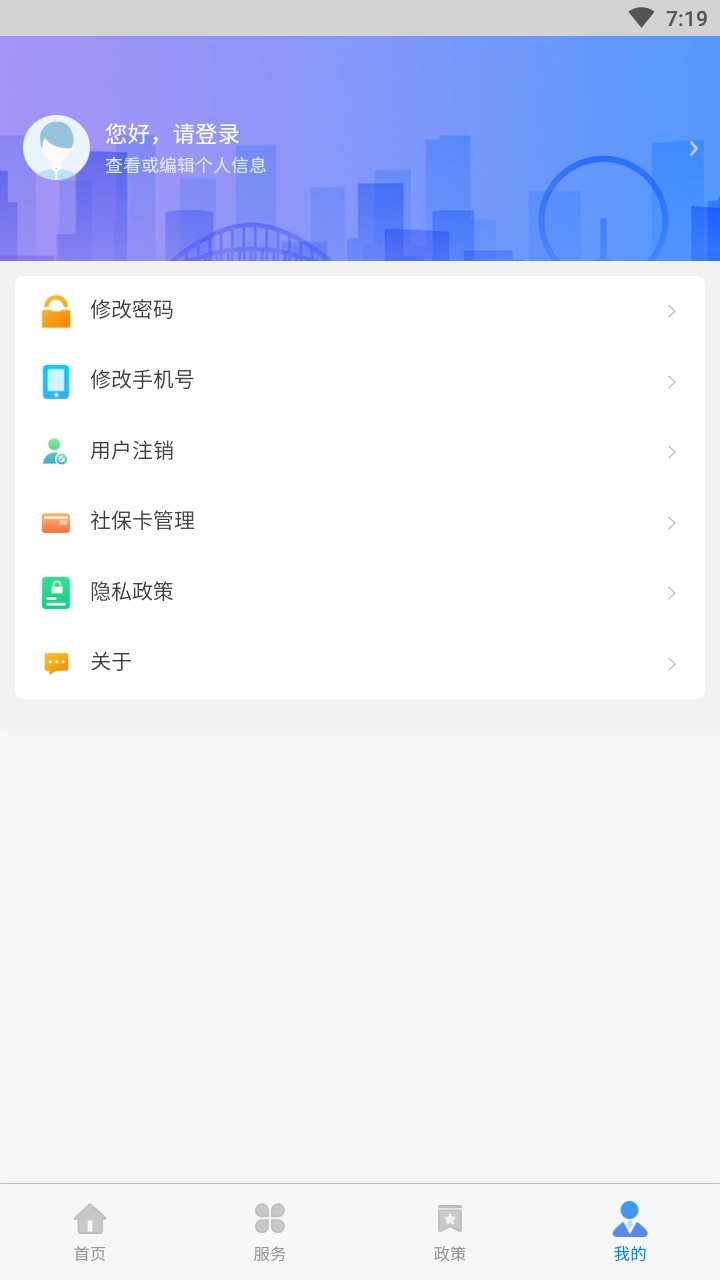This screenshot has height=1280, width=720.
Task: Click the circular user avatar image
Action: pyautogui.click(x=56, y=147)
